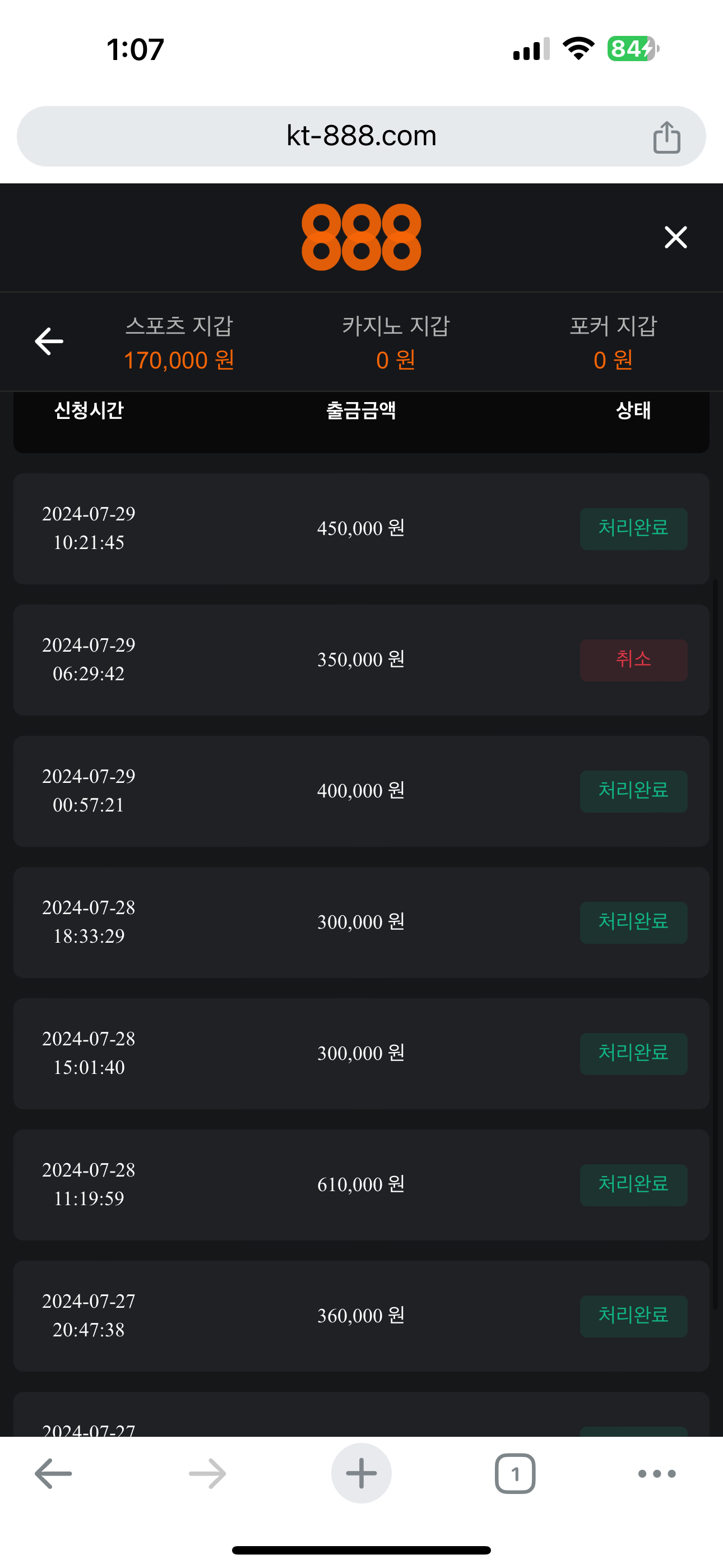Navigate back in the browser toolbar
This screenshot has height=1568, width=723.
click(54, 1474)
